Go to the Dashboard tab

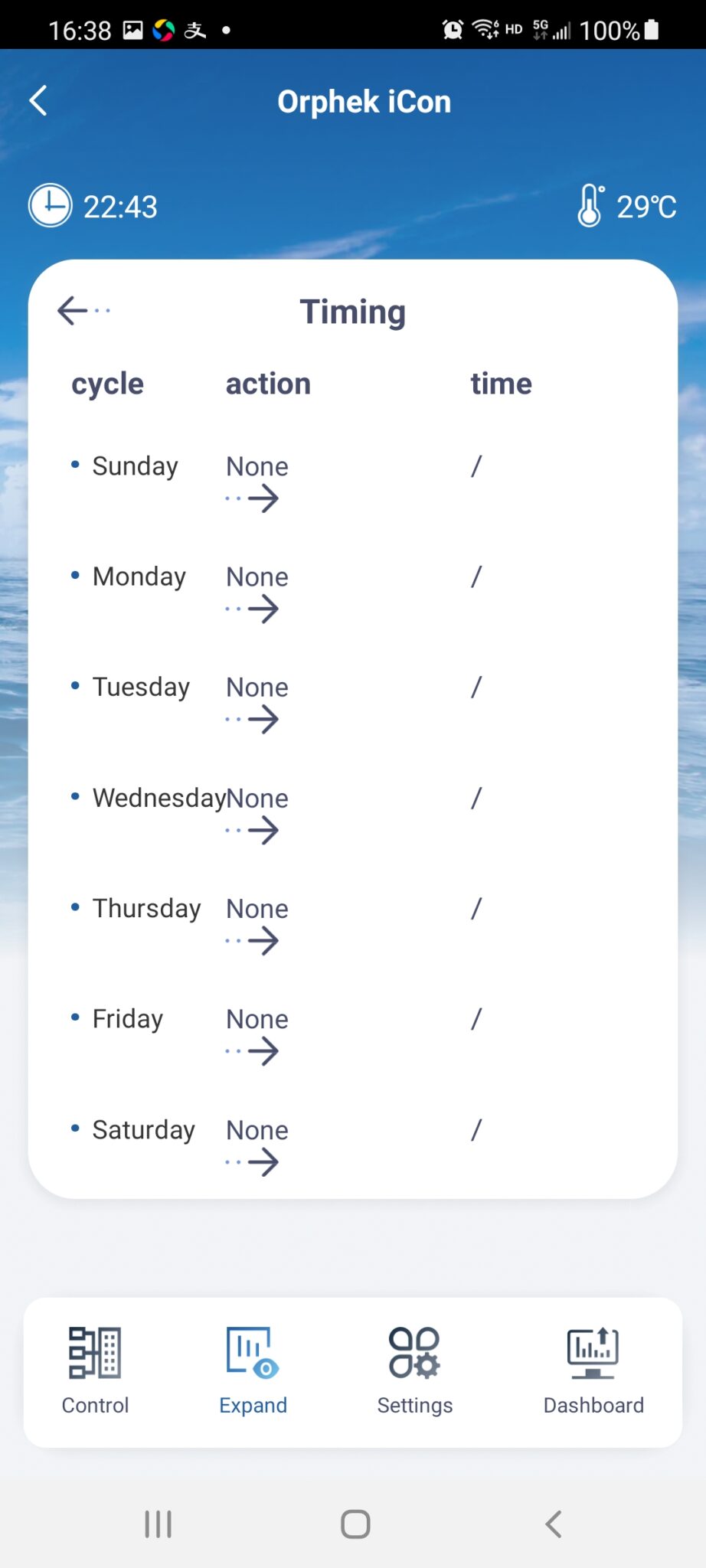(x=593, y=1371)
